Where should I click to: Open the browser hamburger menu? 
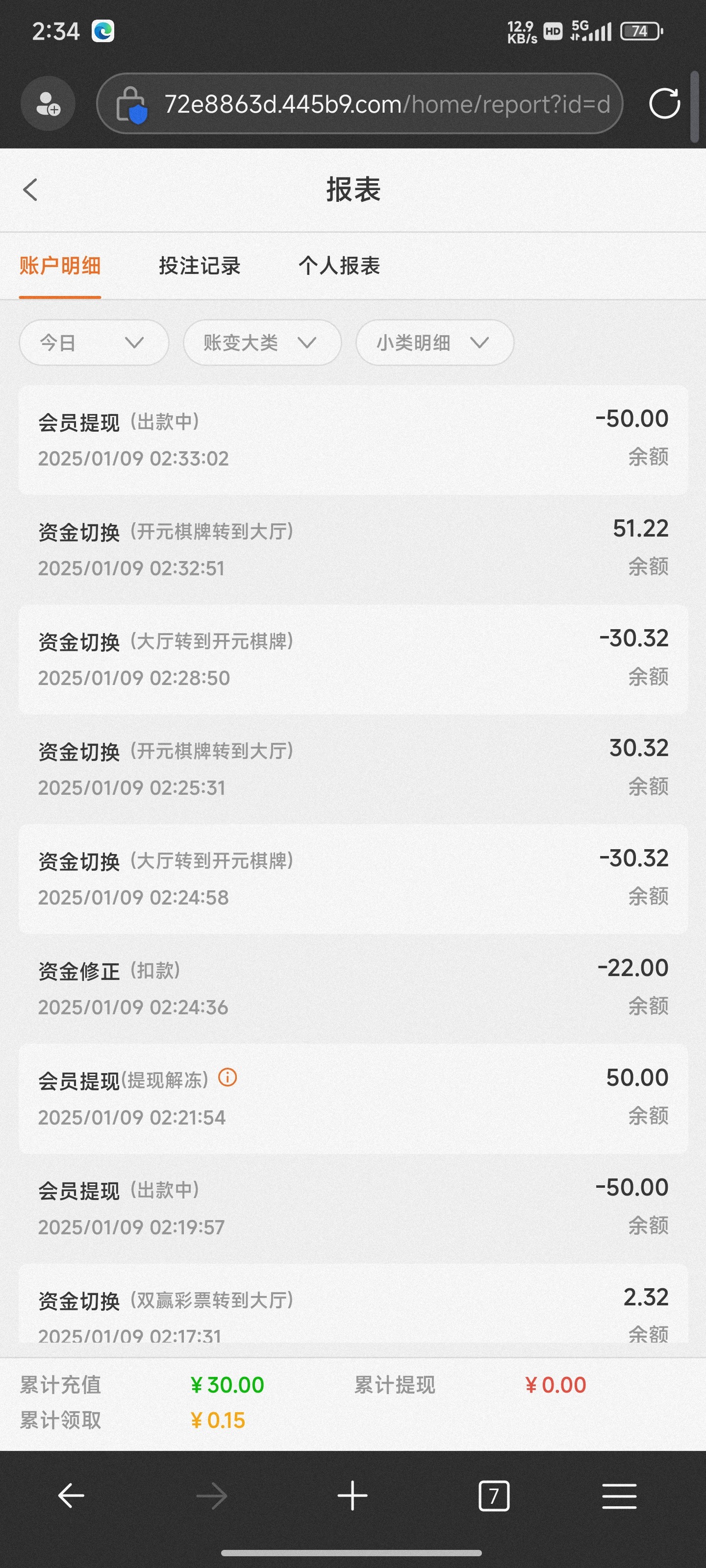[x=619, y=1495]
